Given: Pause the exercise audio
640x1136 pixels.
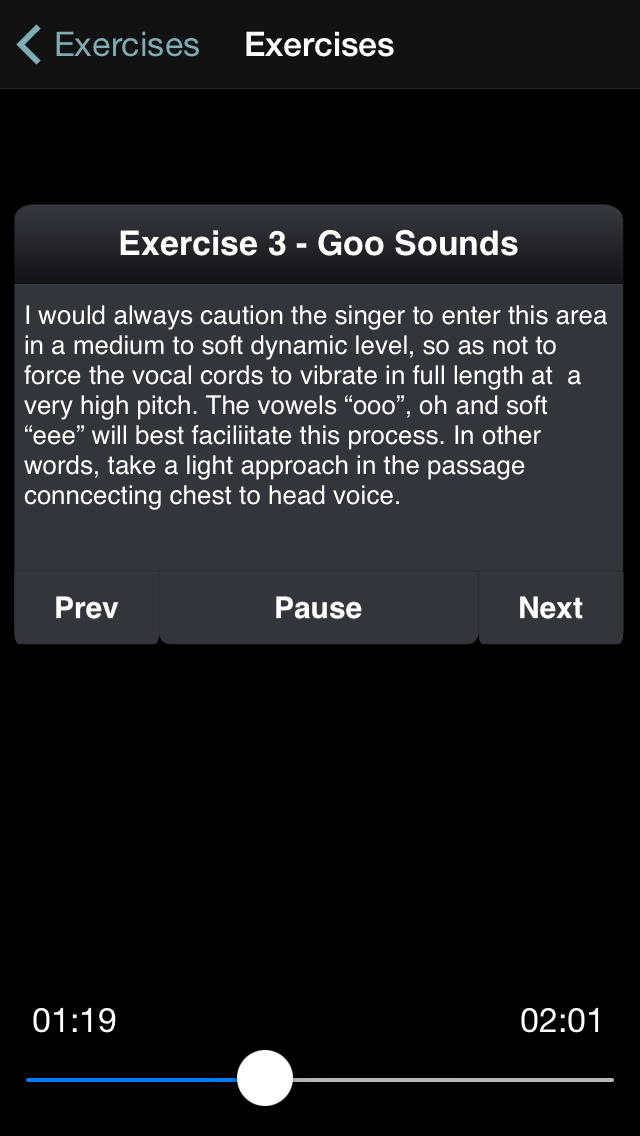Looking at the screenshot, I should coord(318,608).
